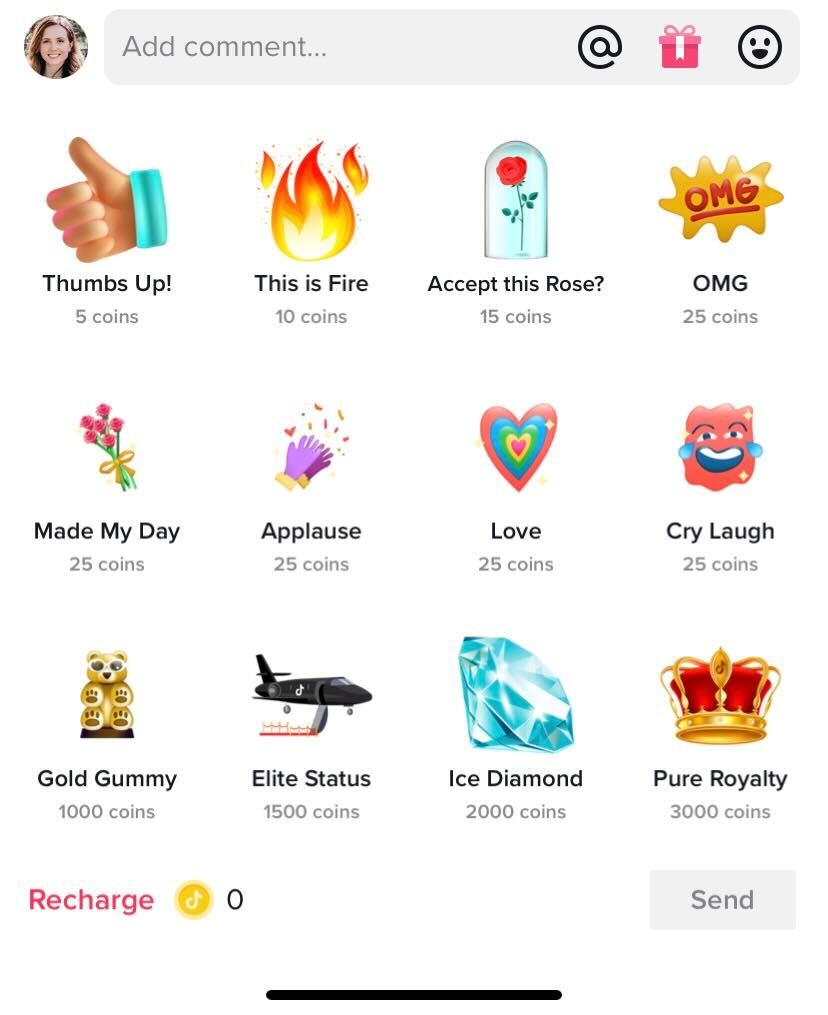Recharge your coin balance
Screen dimensions: 828x1015
coord(91,900)
